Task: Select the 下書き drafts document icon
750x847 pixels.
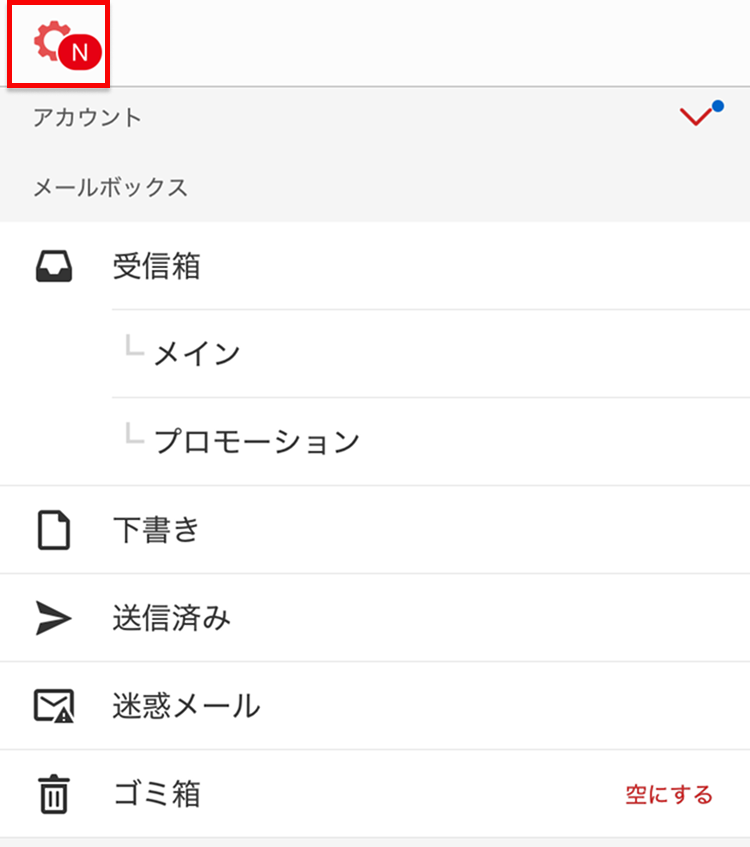Action: click(x=53, y=529)
